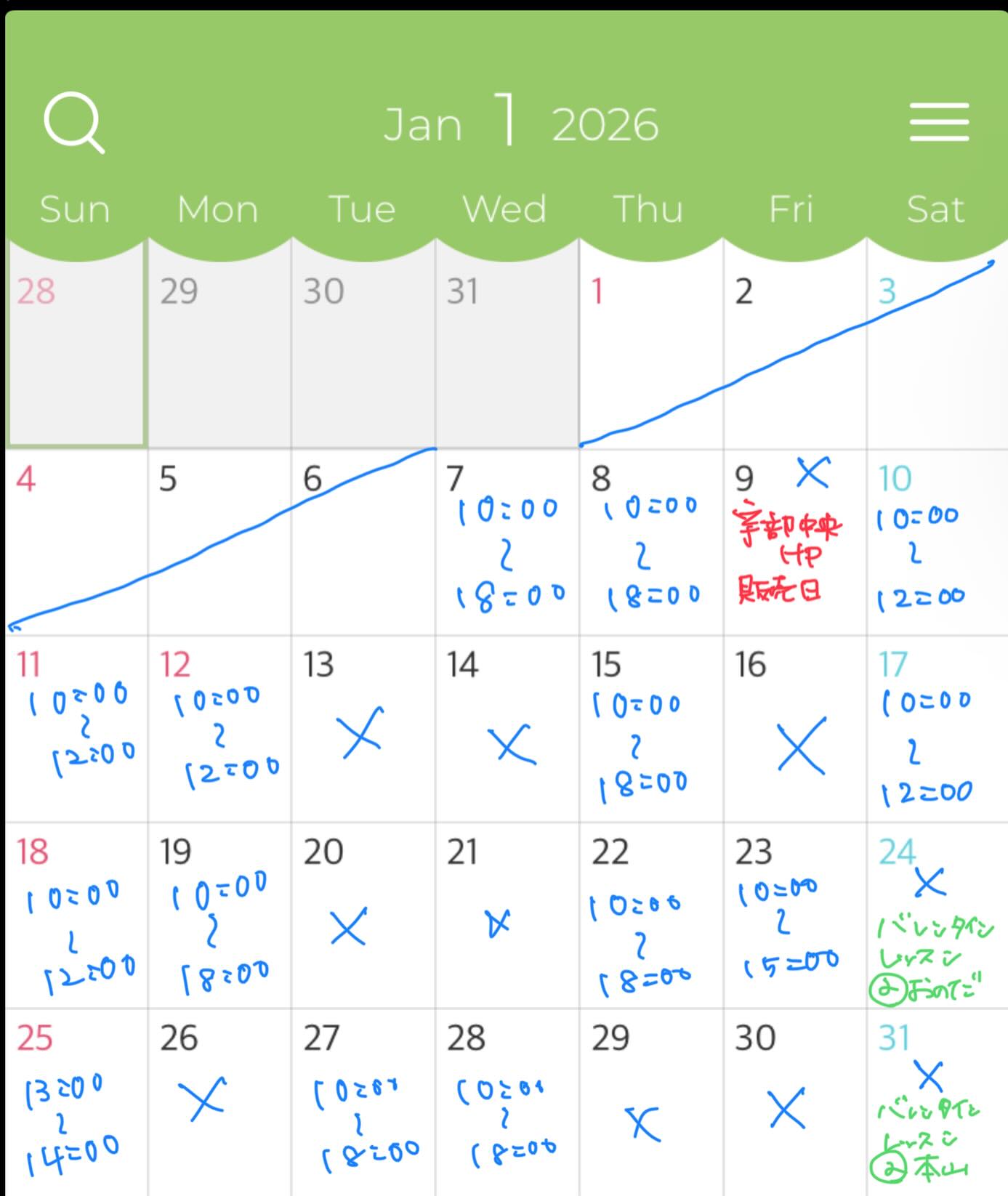Select January 13 on the calendar
The width and height of the screenshot is (1008, 1196).
[363, 730]
